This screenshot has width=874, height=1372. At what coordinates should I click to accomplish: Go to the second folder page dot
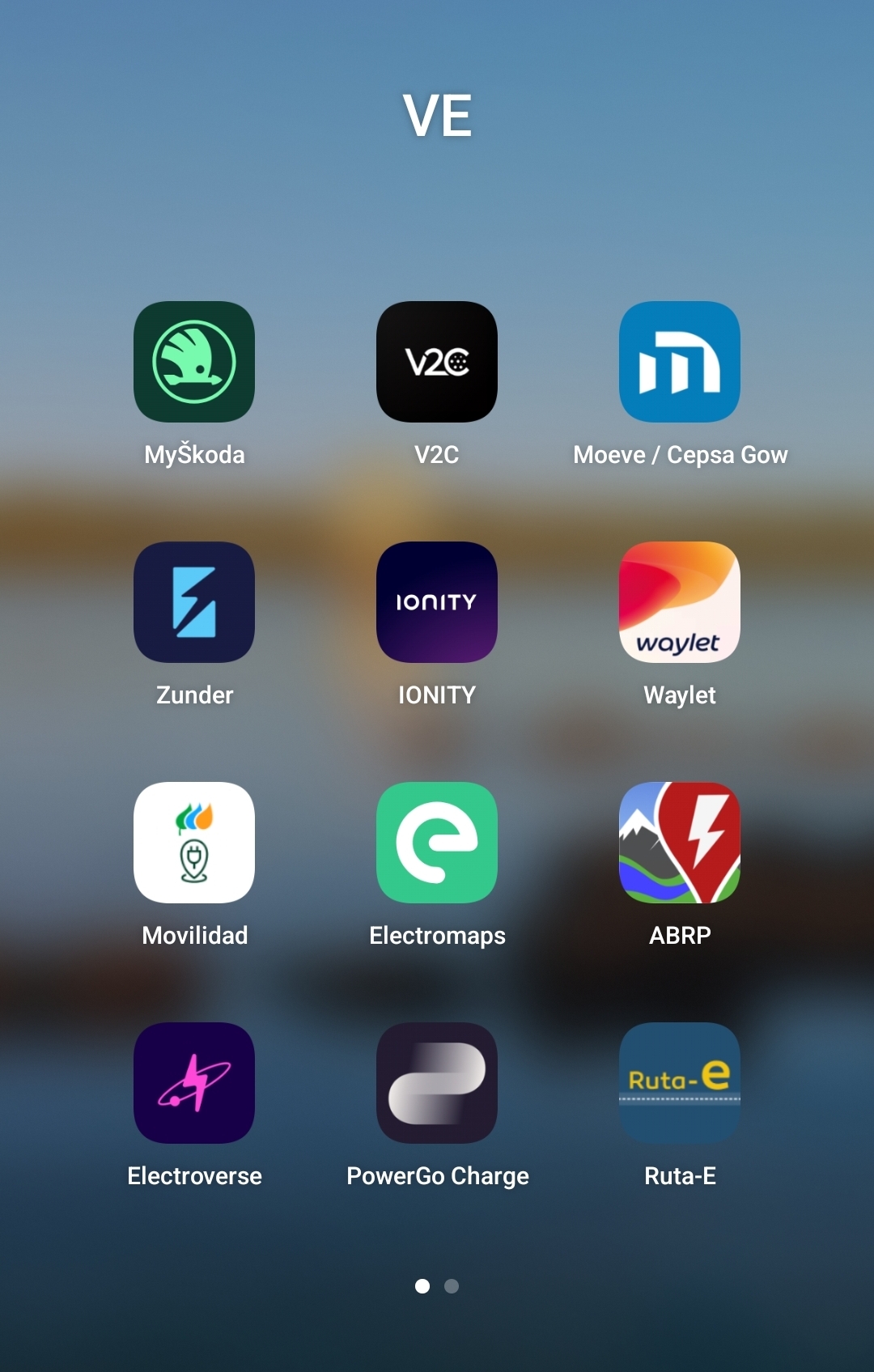452,1286
